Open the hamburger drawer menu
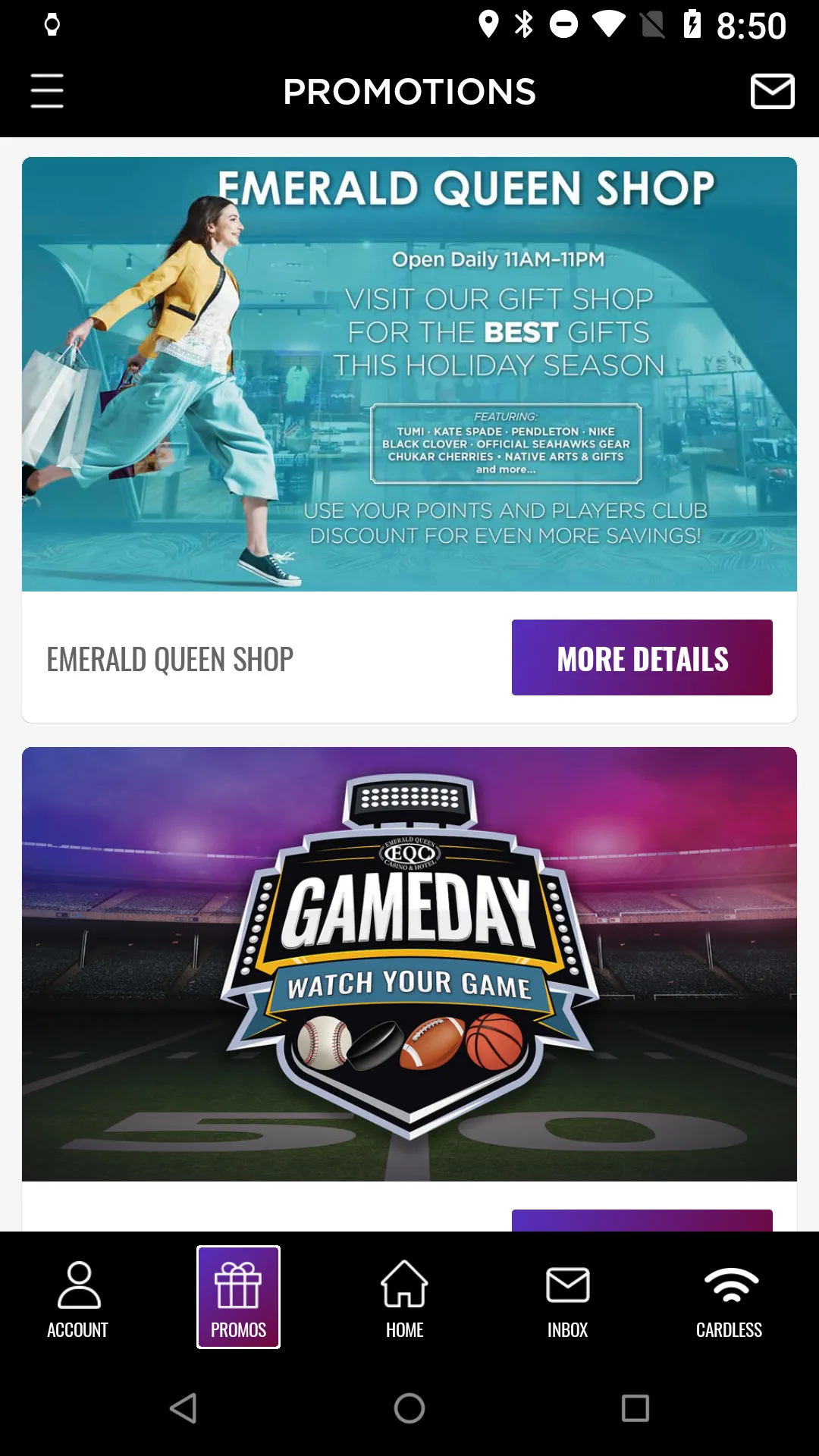 [47, 91]
